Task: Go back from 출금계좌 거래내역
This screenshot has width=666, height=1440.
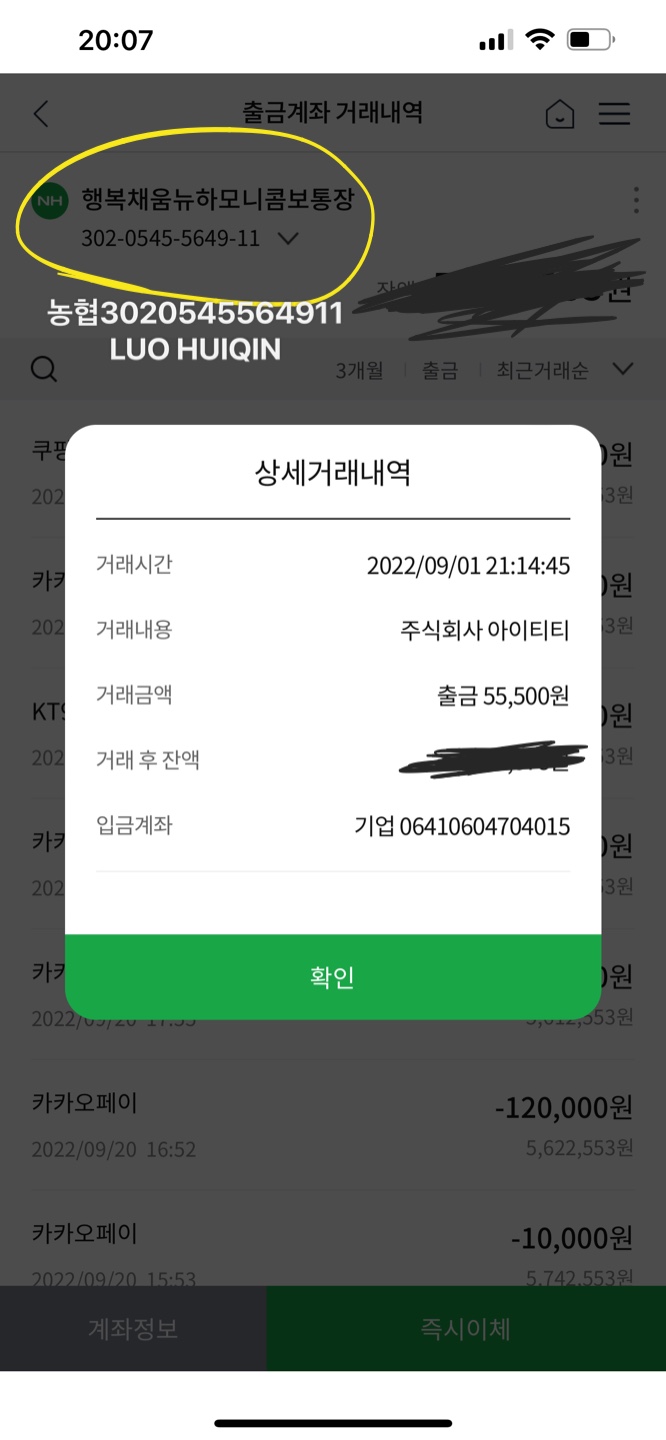Action: [x=41, y=113]
